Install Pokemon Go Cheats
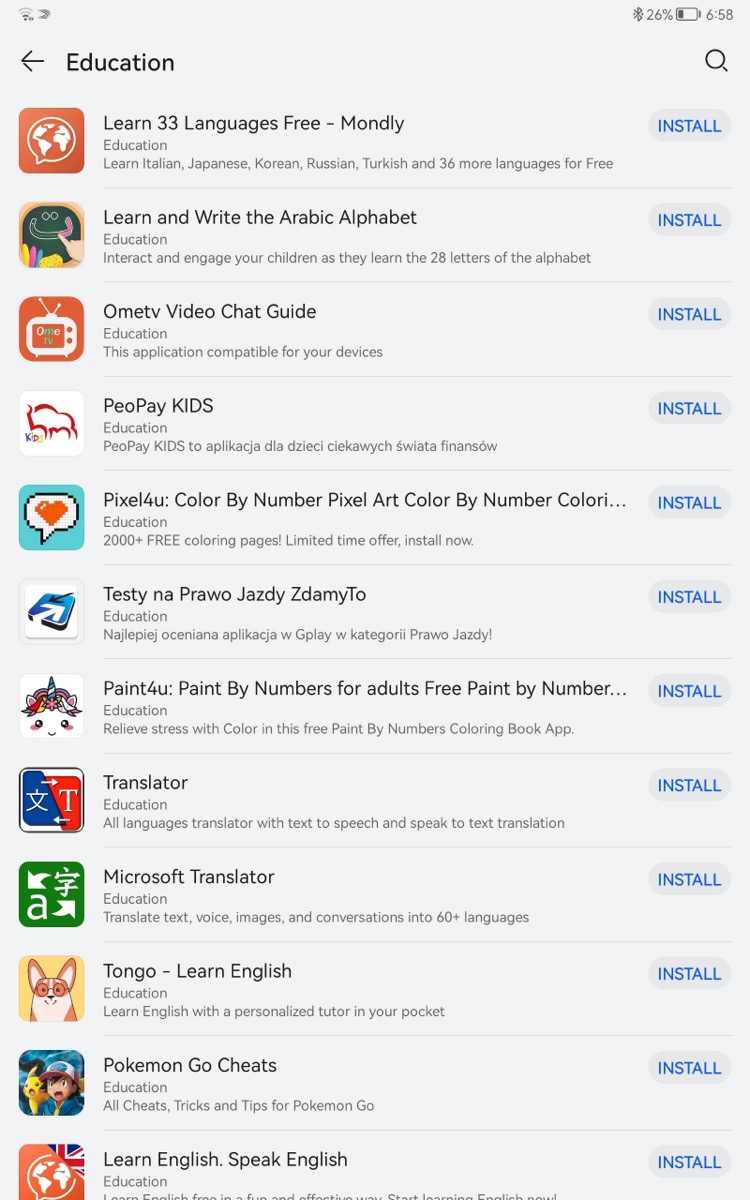 tap(689, 1068)
